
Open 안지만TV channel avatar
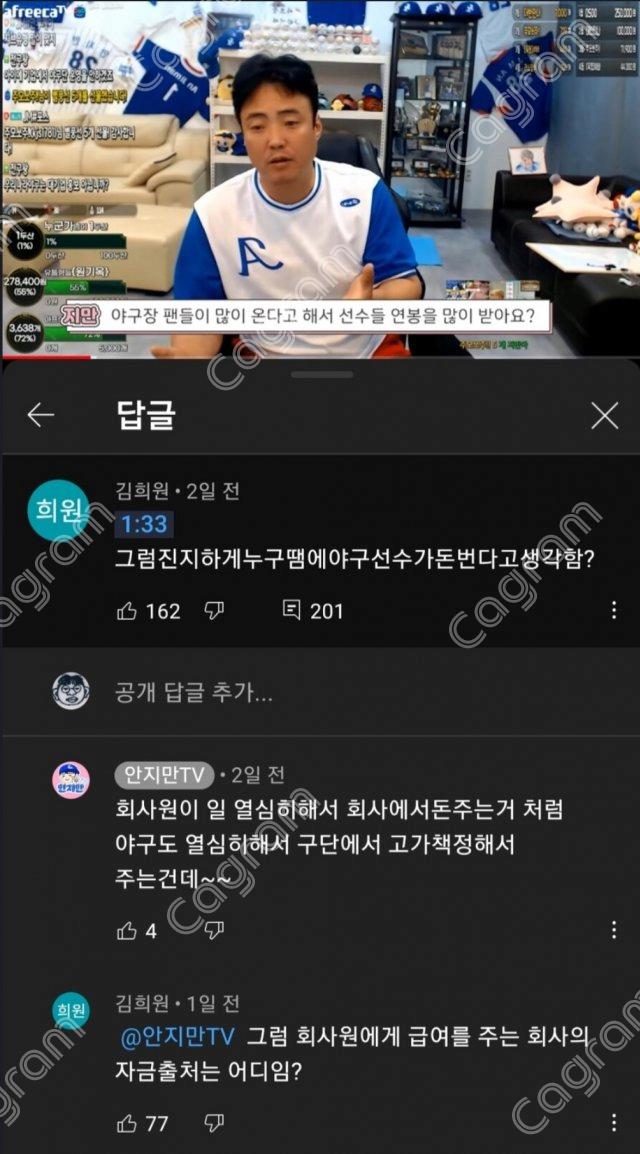[71, 780]
